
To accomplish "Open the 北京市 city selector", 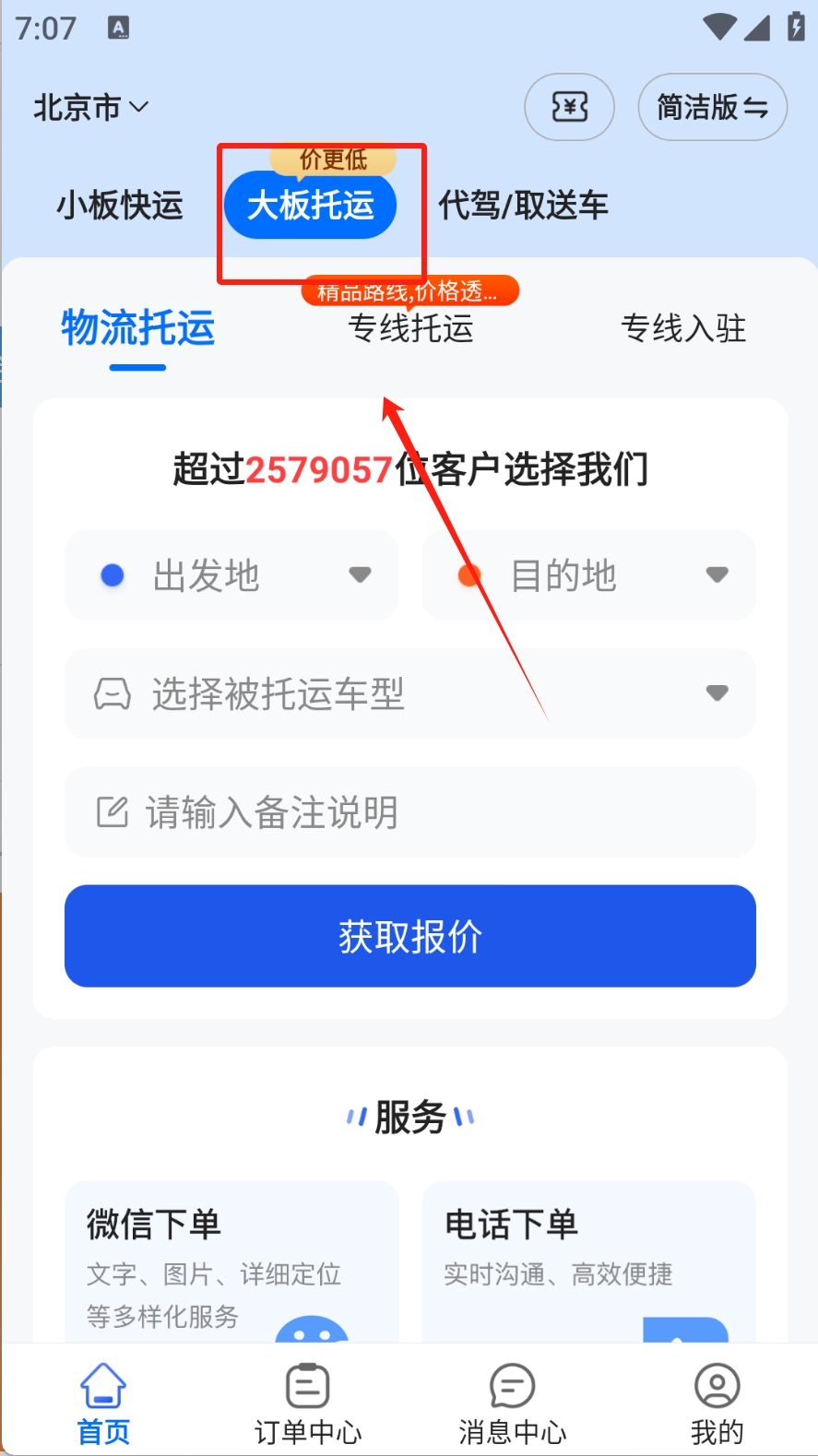I will 90,108.
